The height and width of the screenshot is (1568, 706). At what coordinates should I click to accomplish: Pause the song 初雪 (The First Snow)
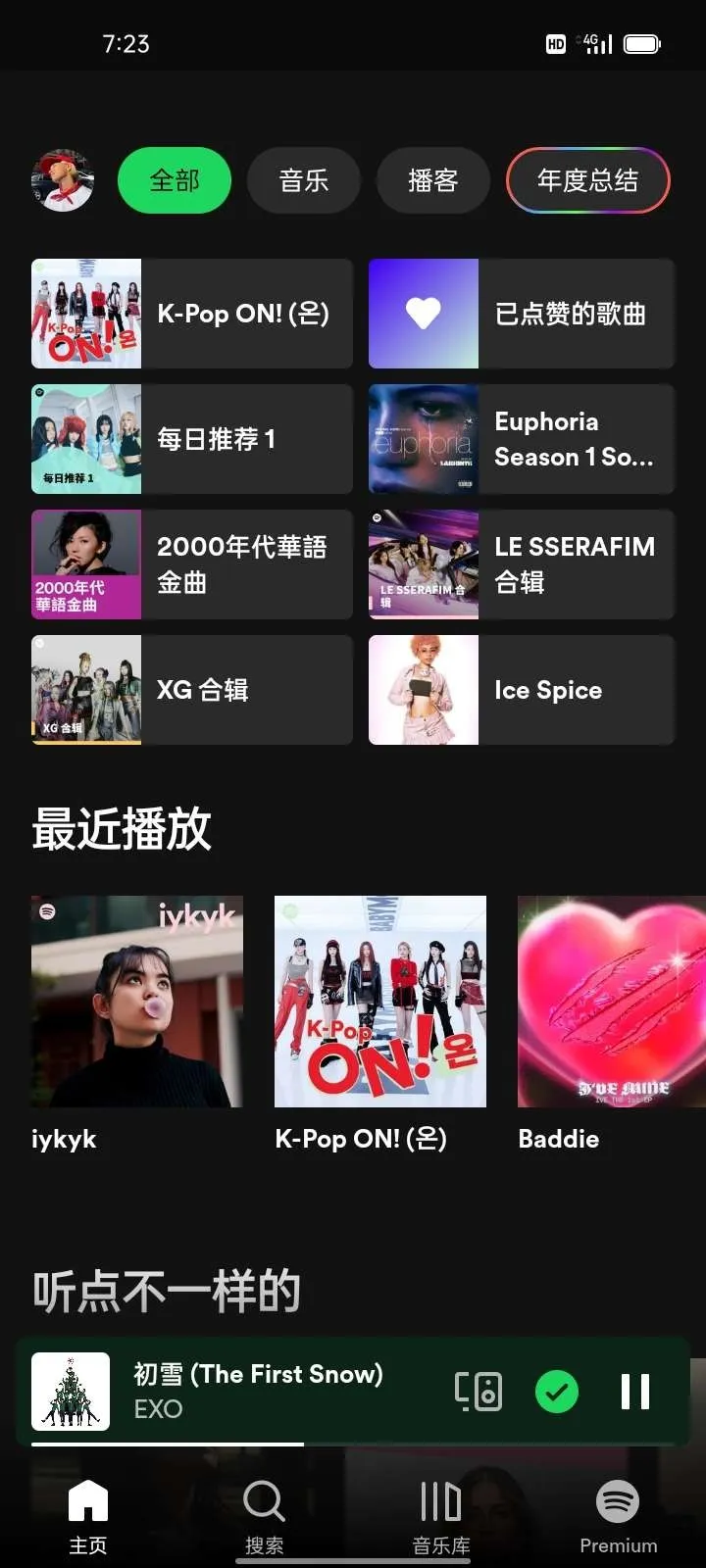634,1392
